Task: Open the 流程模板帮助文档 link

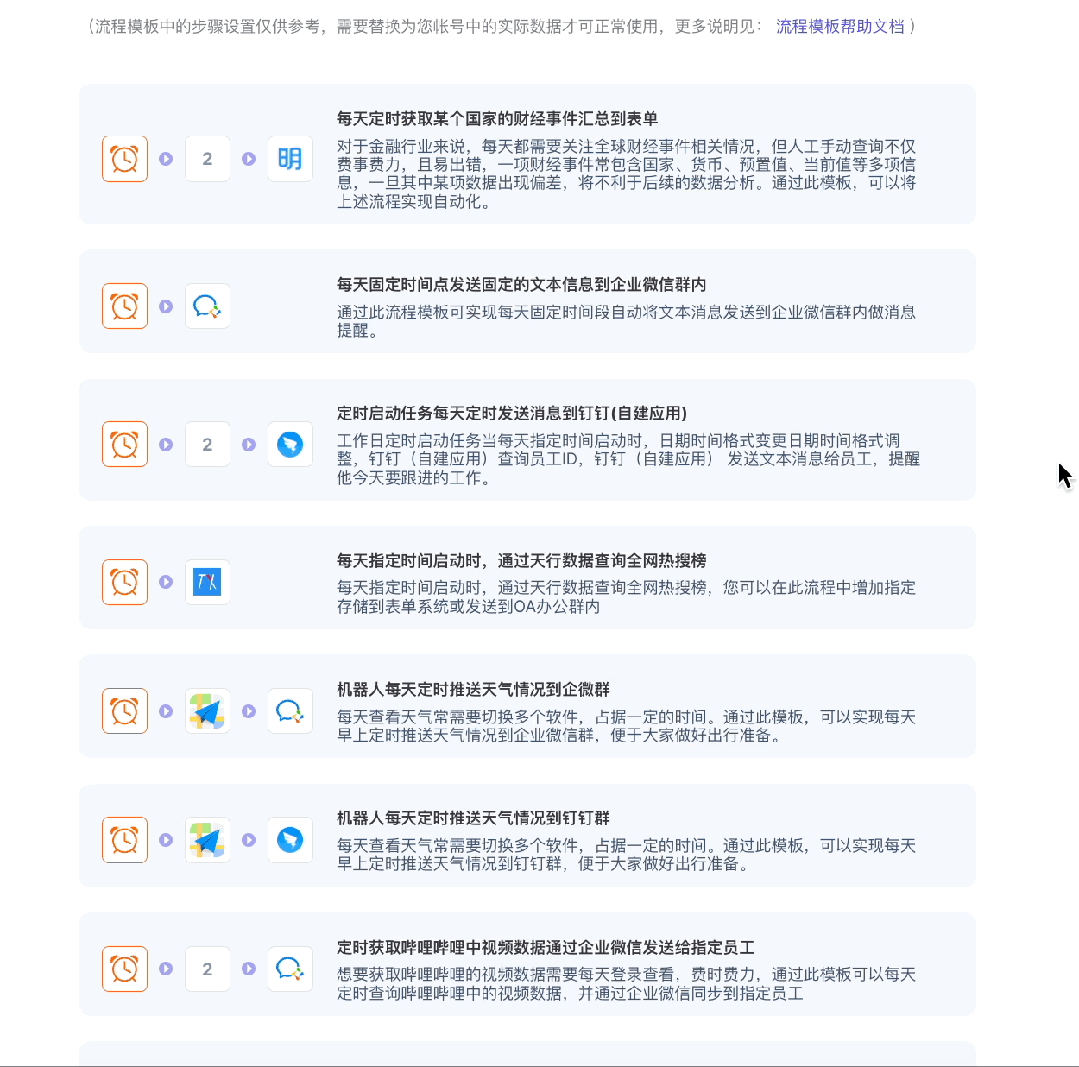Action: 840,27
